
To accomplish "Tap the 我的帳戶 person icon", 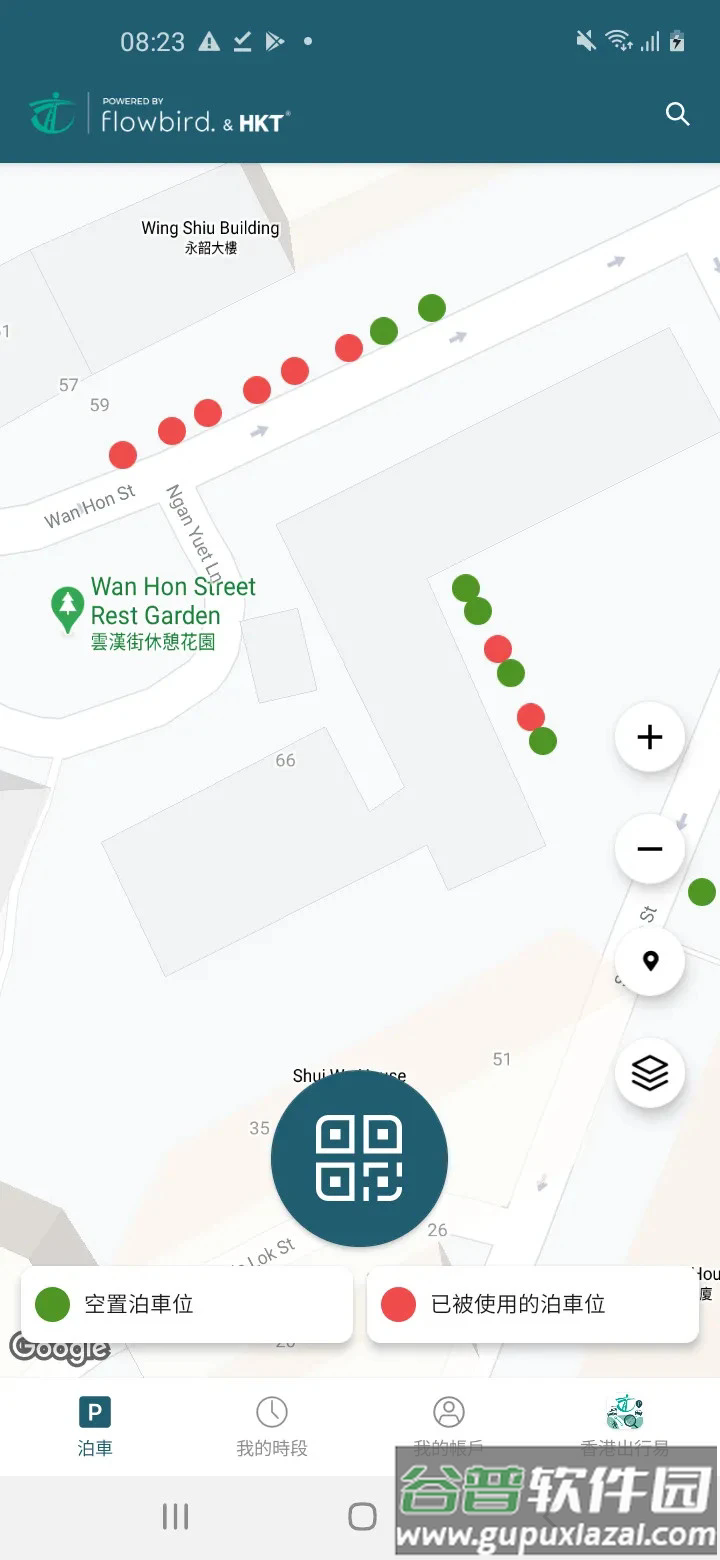I will click(x=445, y=1412).
